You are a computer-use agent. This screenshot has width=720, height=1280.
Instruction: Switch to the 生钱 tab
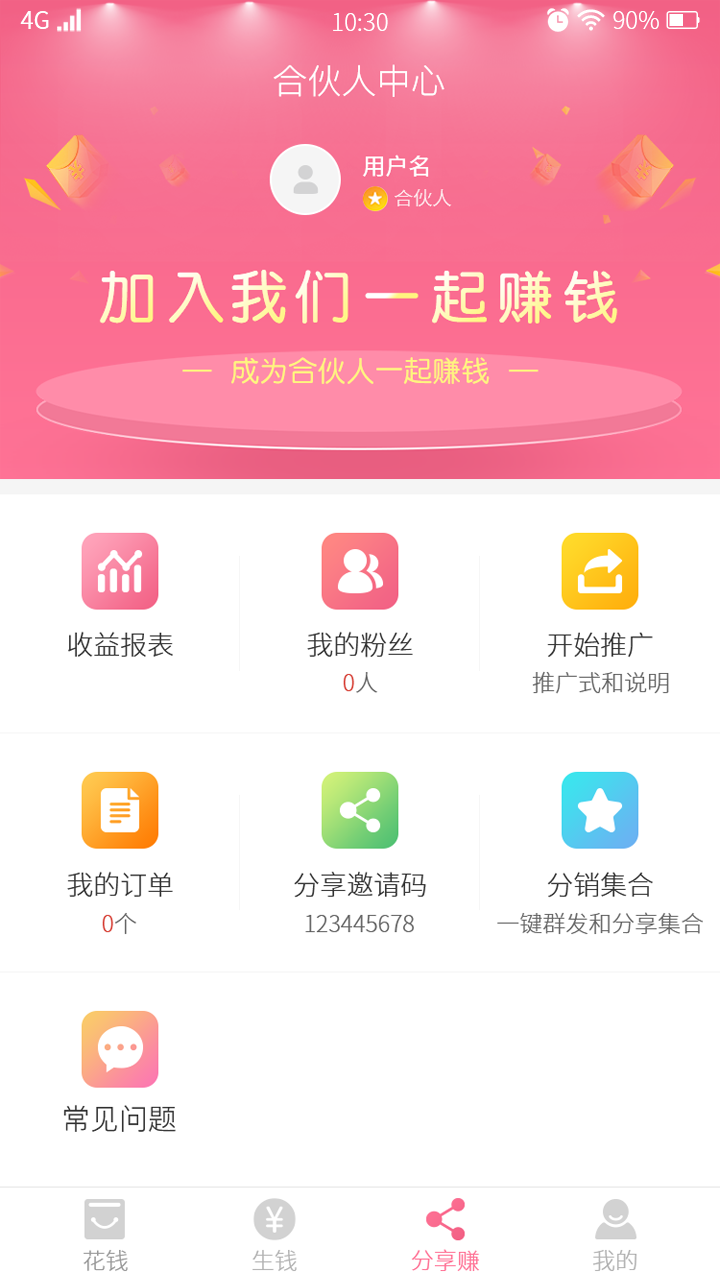coord(274,1234)
